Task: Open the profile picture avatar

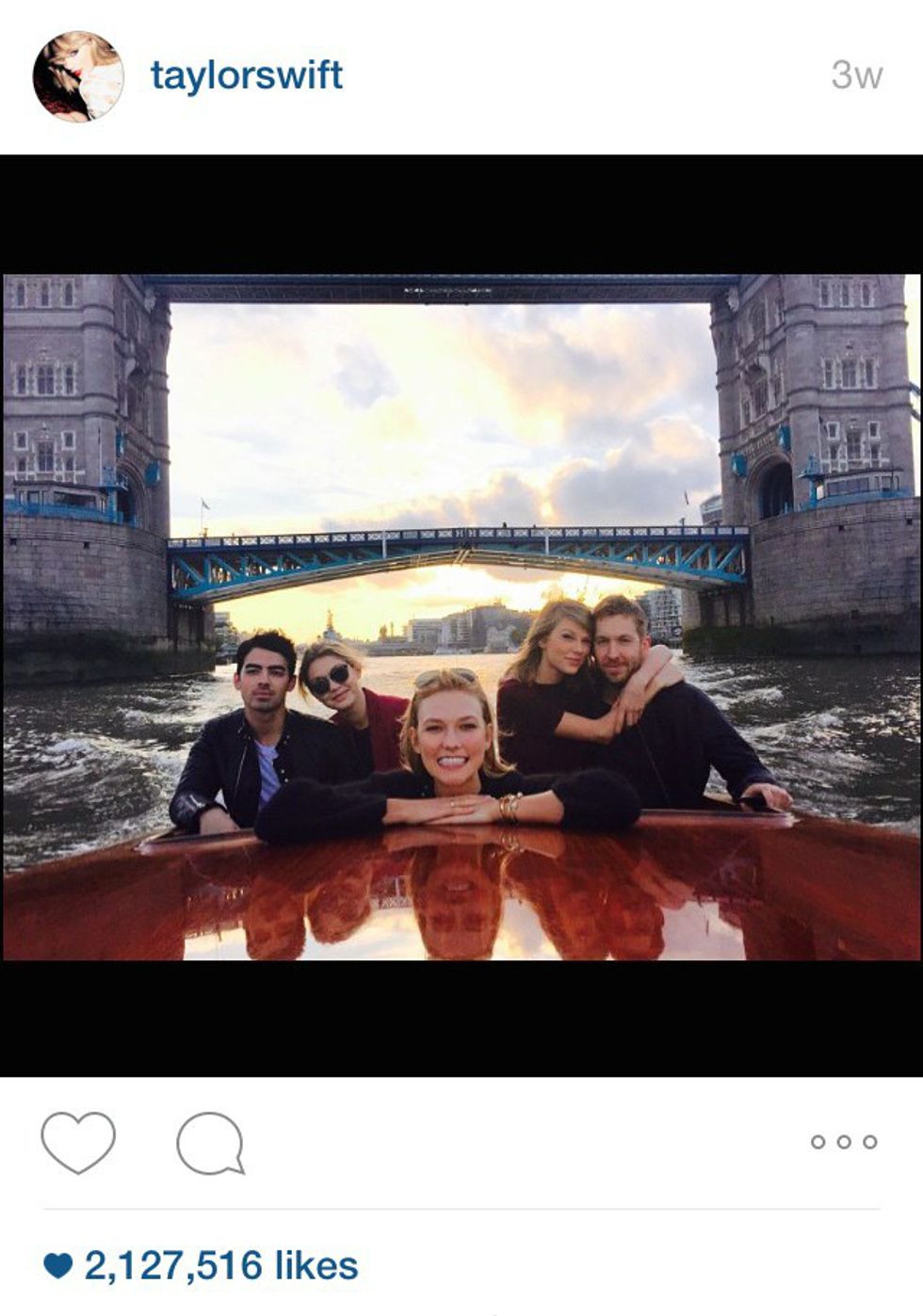Action: pyautogui.click(x=77, y=76)
